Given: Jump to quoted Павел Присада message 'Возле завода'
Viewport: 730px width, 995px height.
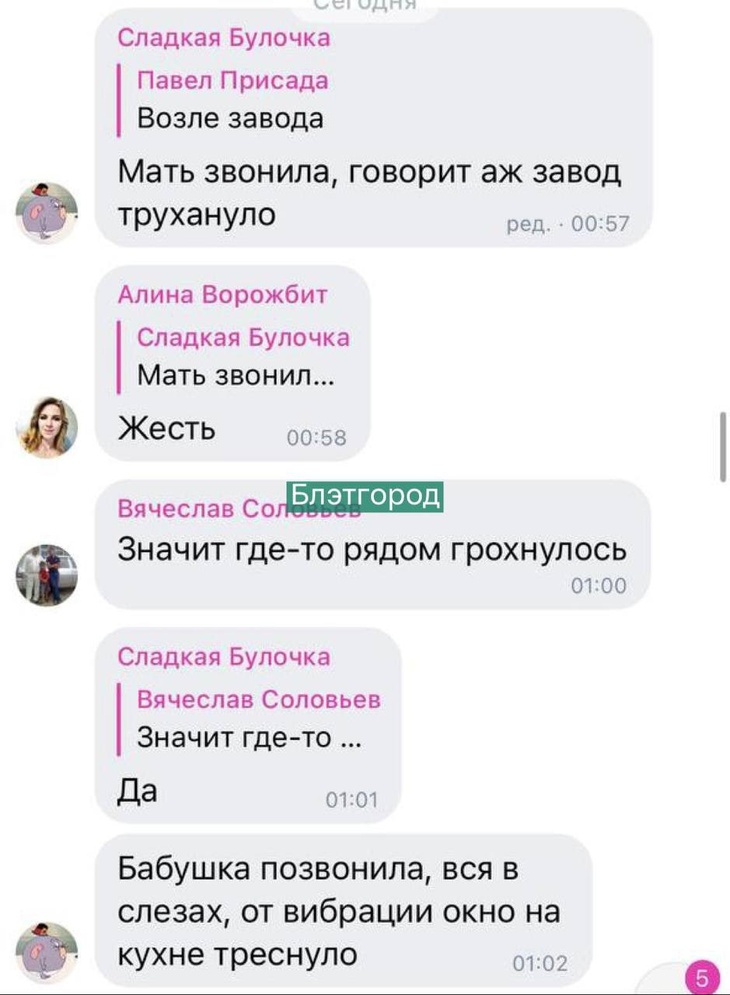Looking at the screenshot, I should pos(232,100).
